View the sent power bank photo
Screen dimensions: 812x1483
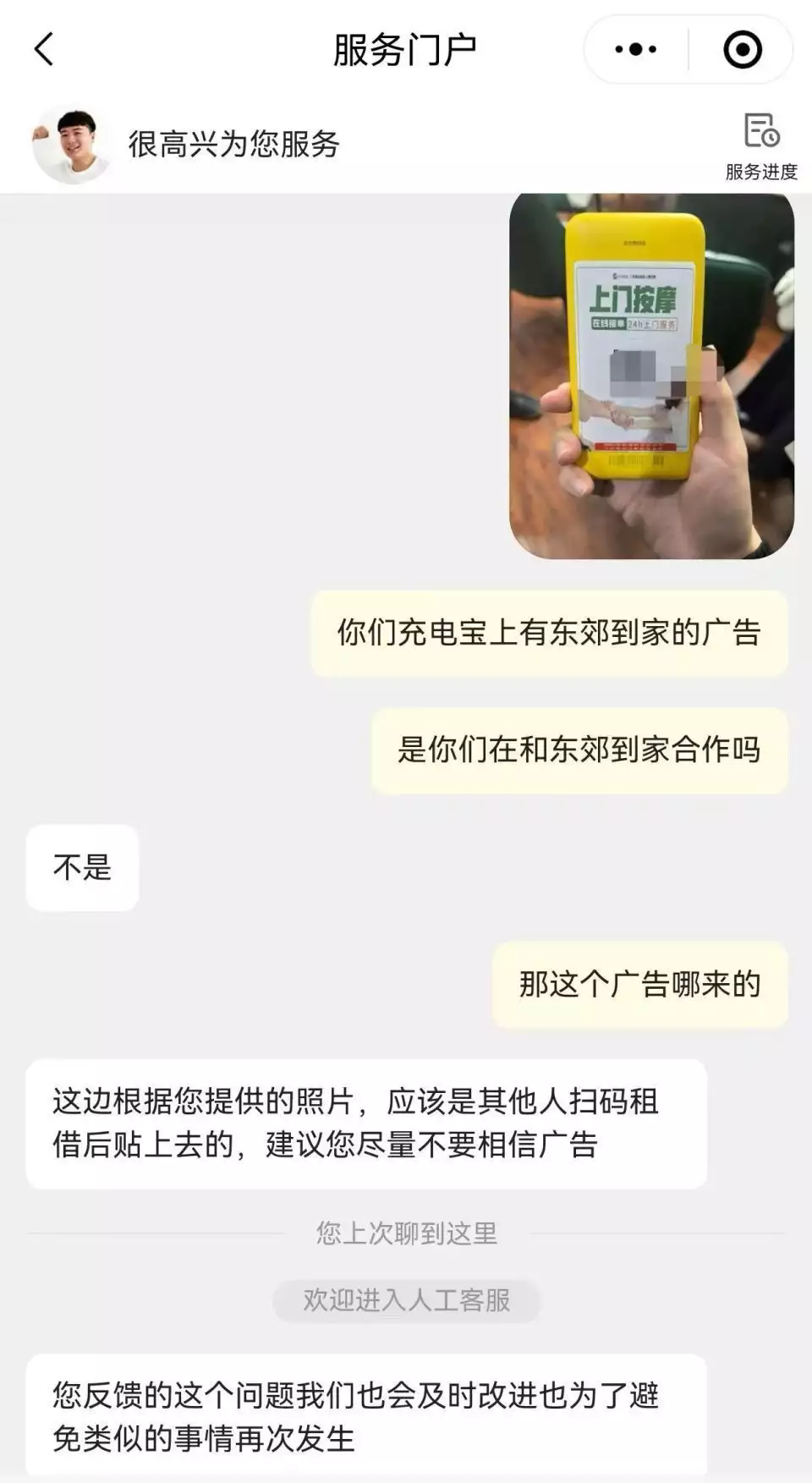(651, 376)
